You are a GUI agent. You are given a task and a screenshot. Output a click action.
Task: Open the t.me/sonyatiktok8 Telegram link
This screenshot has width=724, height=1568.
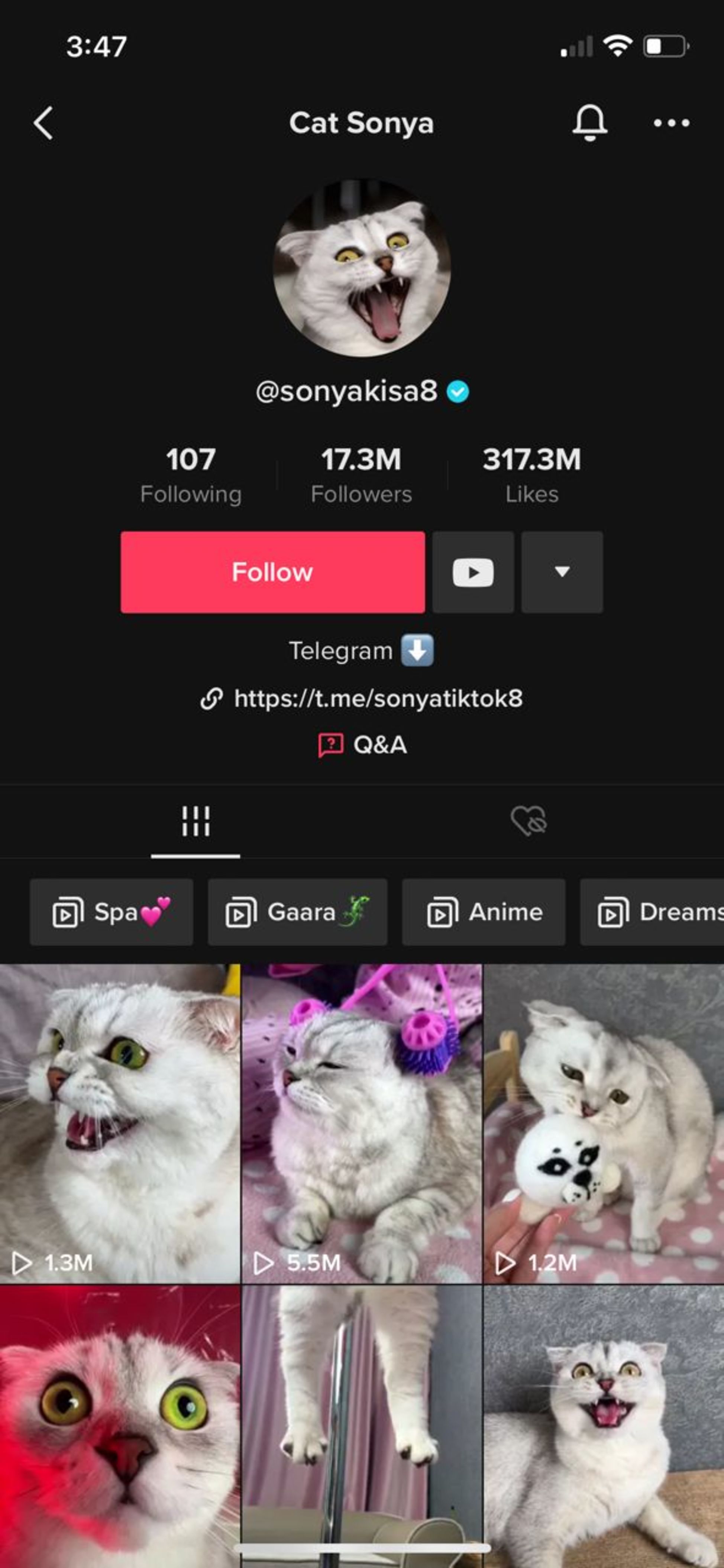point(378,698)
